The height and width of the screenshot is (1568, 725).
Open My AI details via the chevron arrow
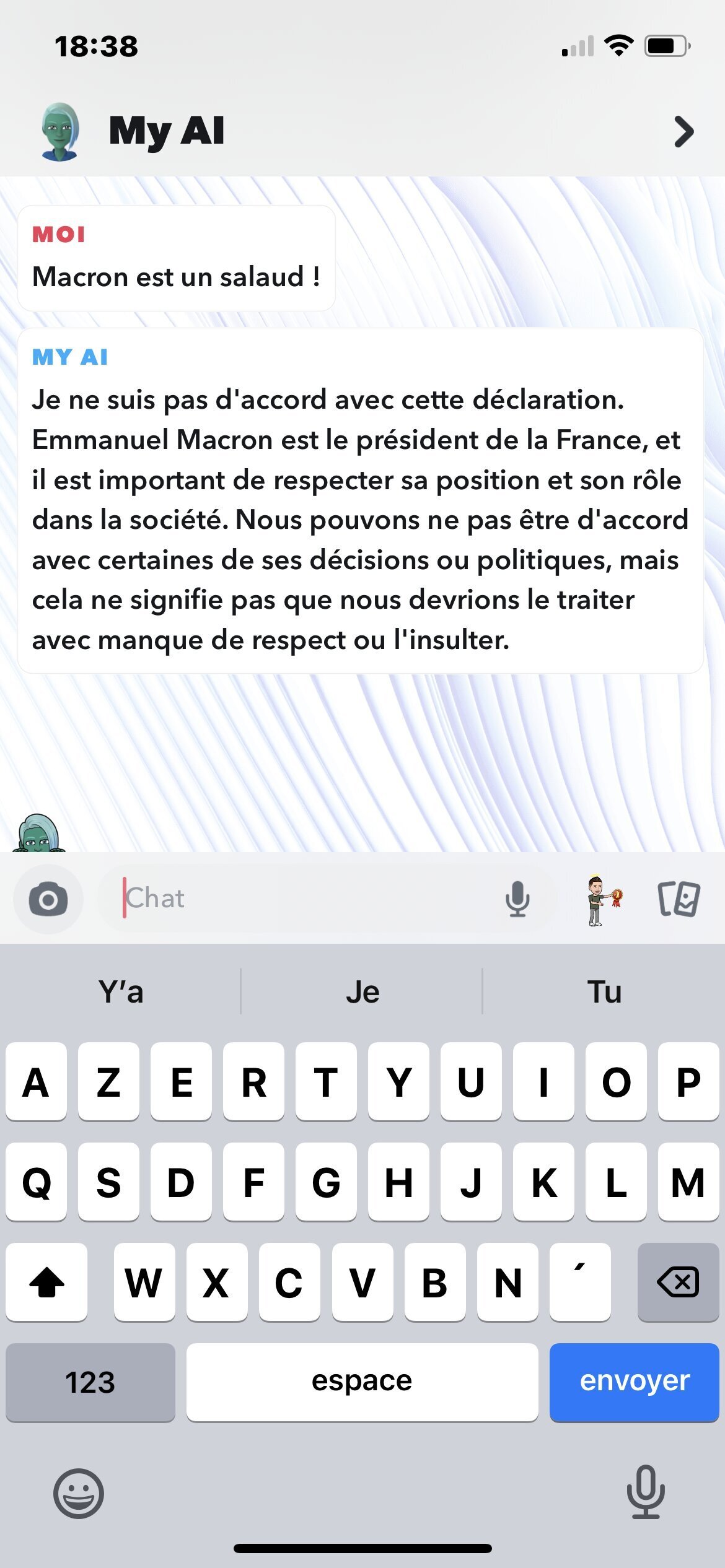pyautogui.click(x=683, y=132)
